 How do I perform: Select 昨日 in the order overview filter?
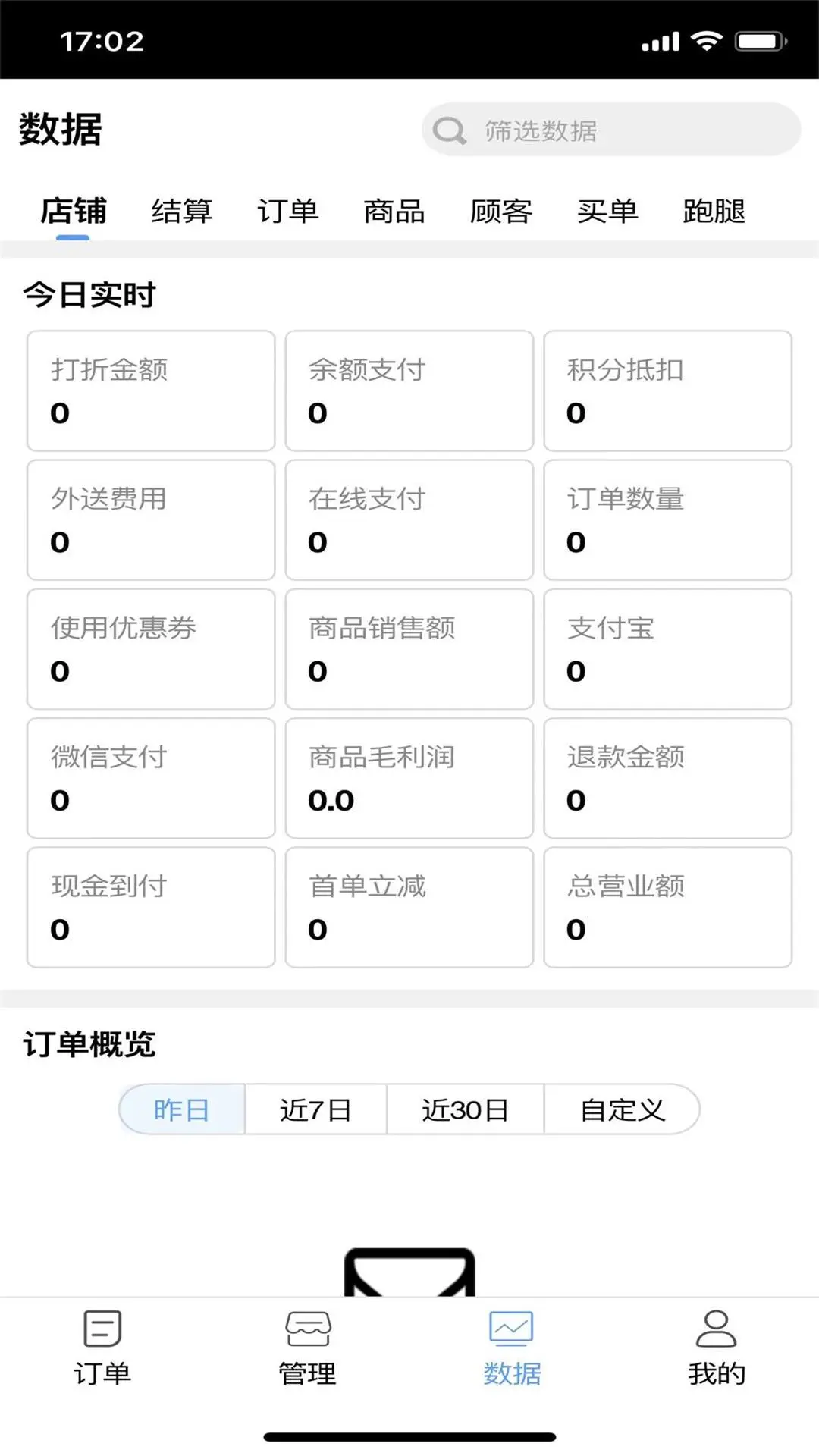pyautogui.click(x=182, y=1109)
